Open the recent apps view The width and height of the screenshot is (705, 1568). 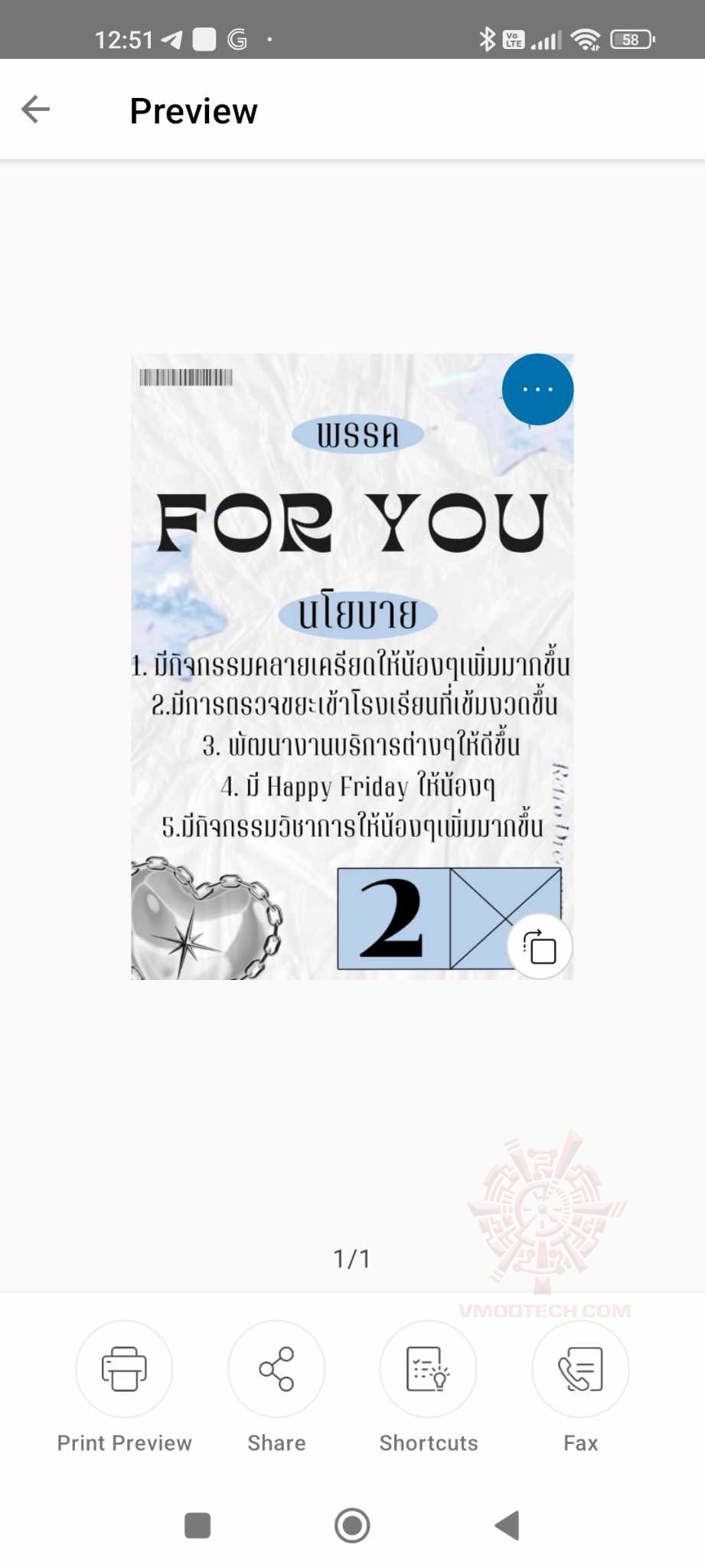tap(197, 1525)
